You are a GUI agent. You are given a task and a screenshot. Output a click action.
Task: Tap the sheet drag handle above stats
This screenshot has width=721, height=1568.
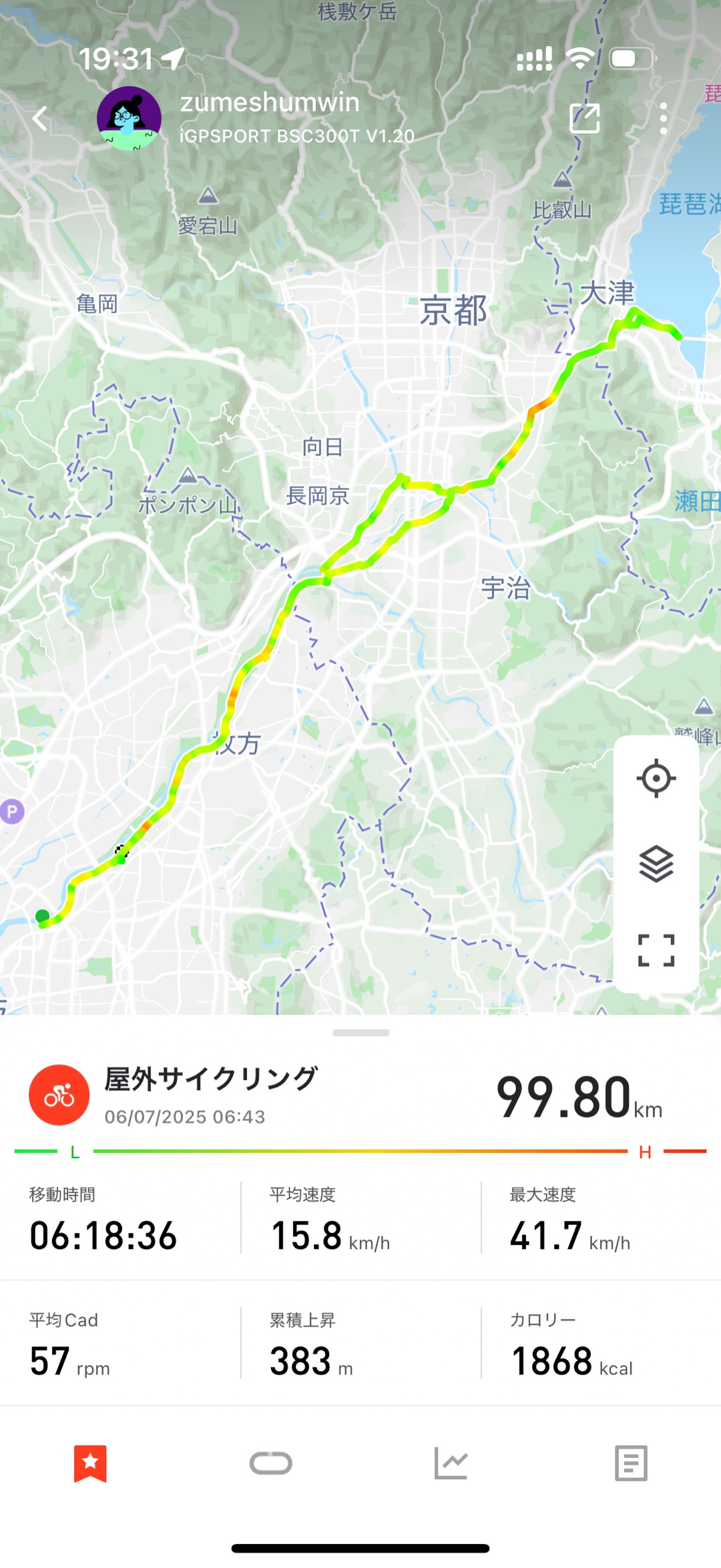click(x=360, y=1033)
